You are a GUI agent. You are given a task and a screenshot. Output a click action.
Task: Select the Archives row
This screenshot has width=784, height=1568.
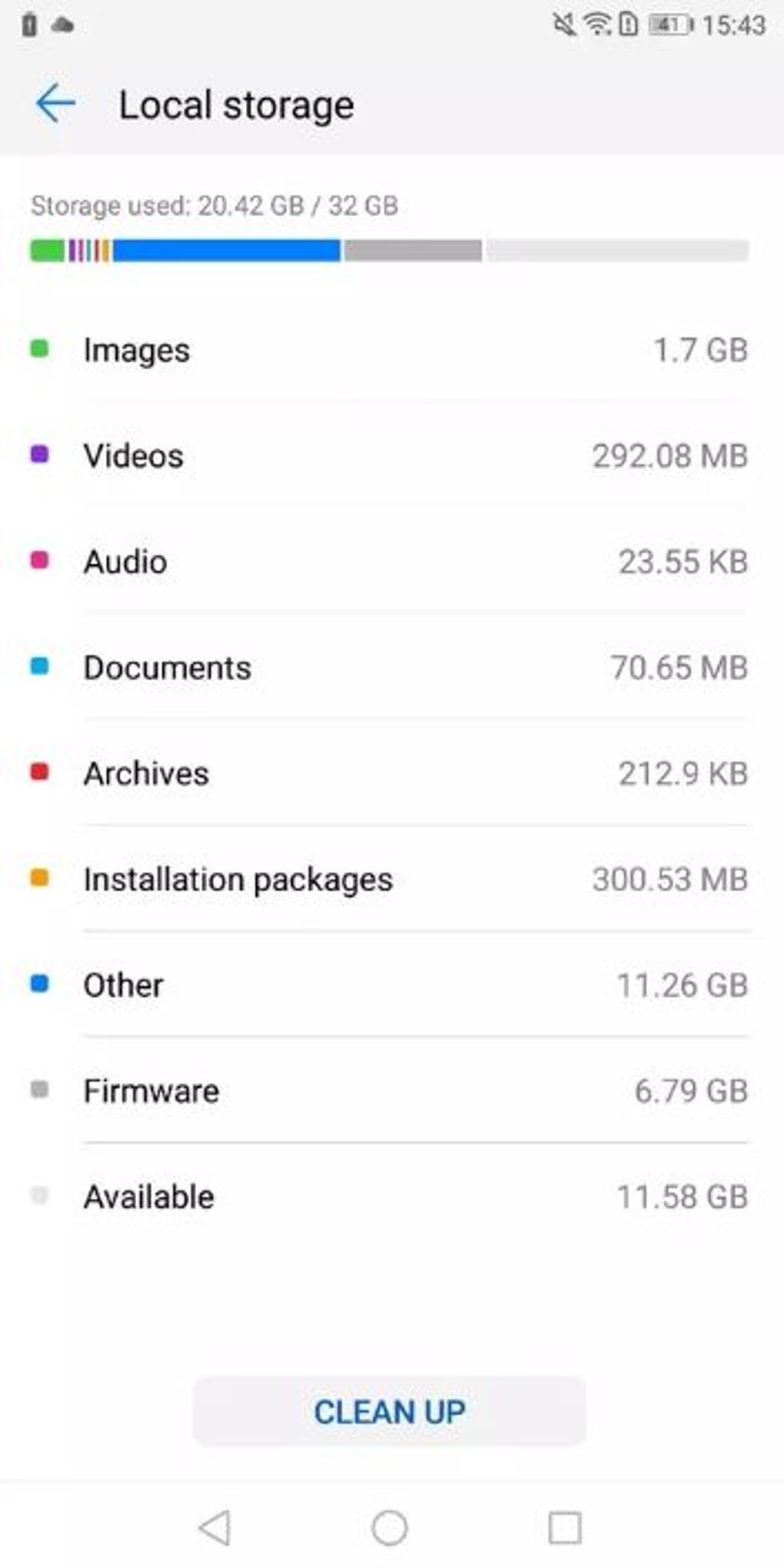[392, 773]
